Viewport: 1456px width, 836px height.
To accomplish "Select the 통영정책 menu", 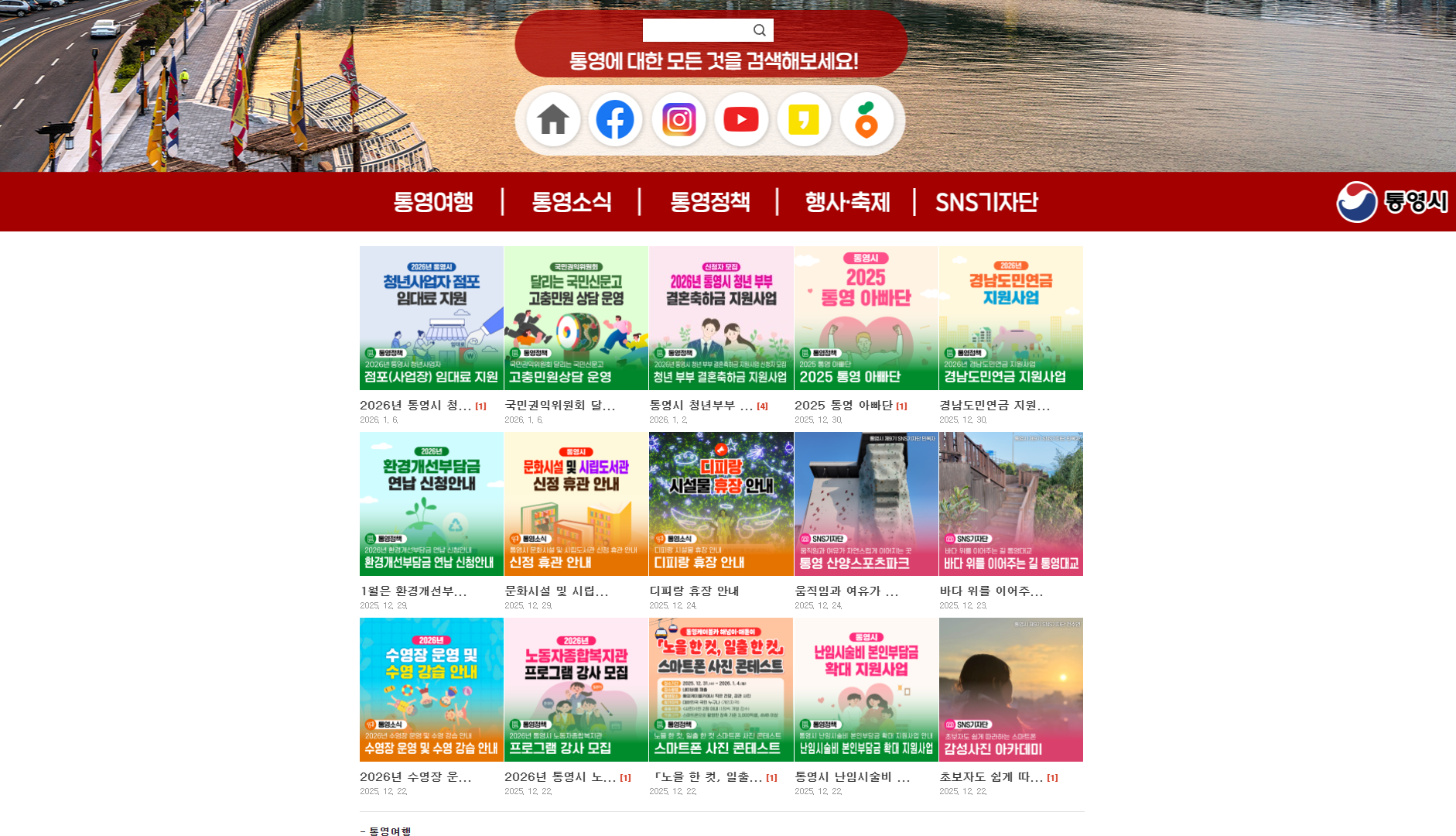I will [709, 202].
